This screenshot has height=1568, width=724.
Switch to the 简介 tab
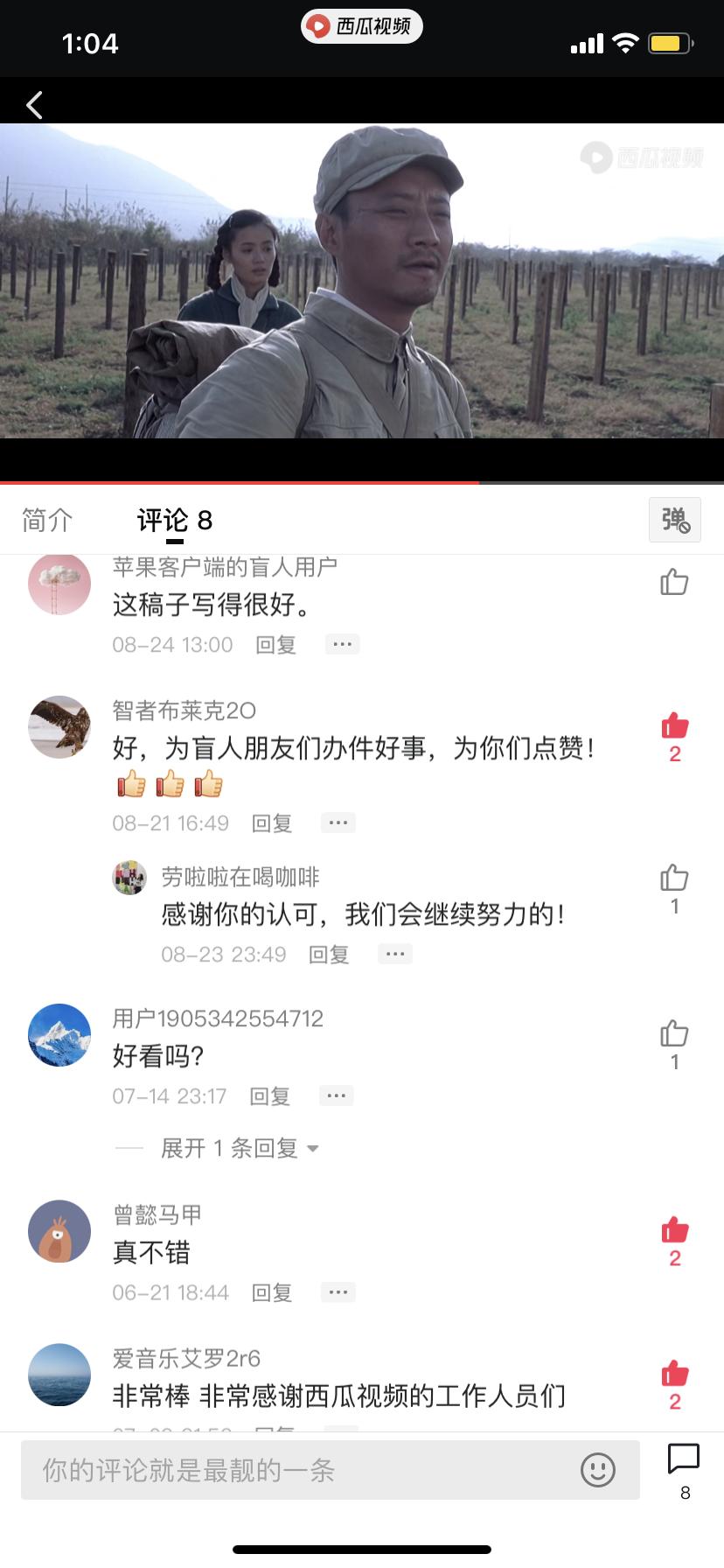coord(47,520)
